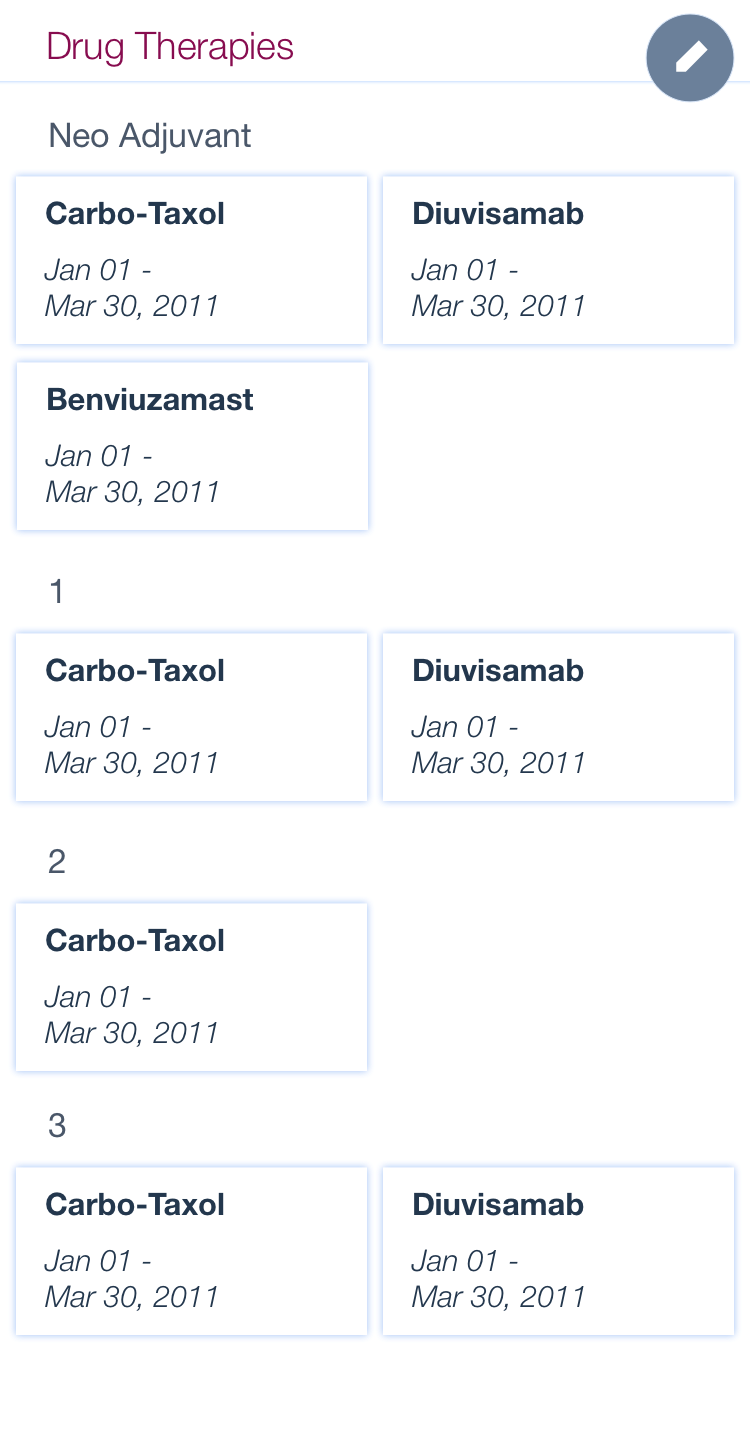Select the Diuvisamab card in section 3
Image resolution: width=750 pixels, height=1442 pixels.
[558, 1251]
